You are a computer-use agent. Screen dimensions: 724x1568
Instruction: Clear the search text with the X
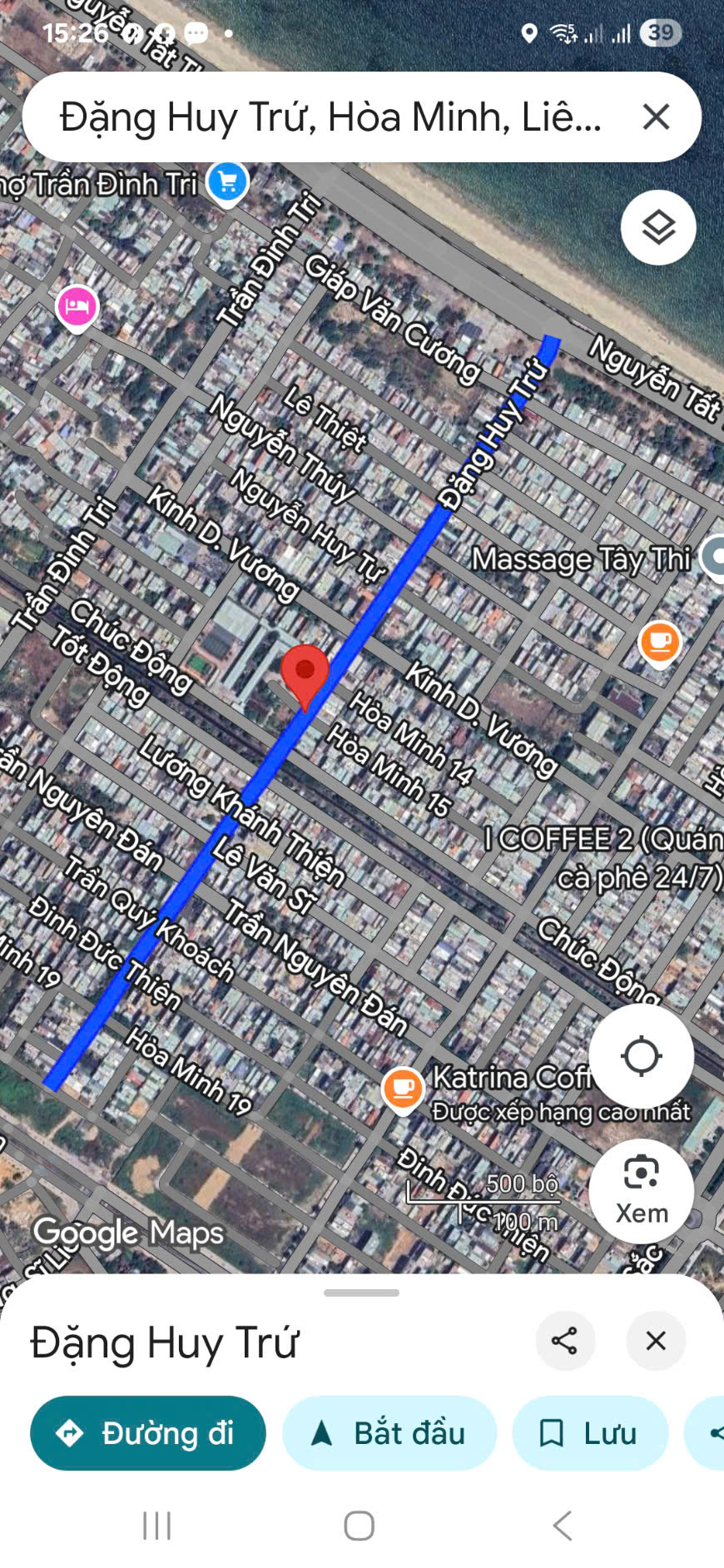[657, 117]
